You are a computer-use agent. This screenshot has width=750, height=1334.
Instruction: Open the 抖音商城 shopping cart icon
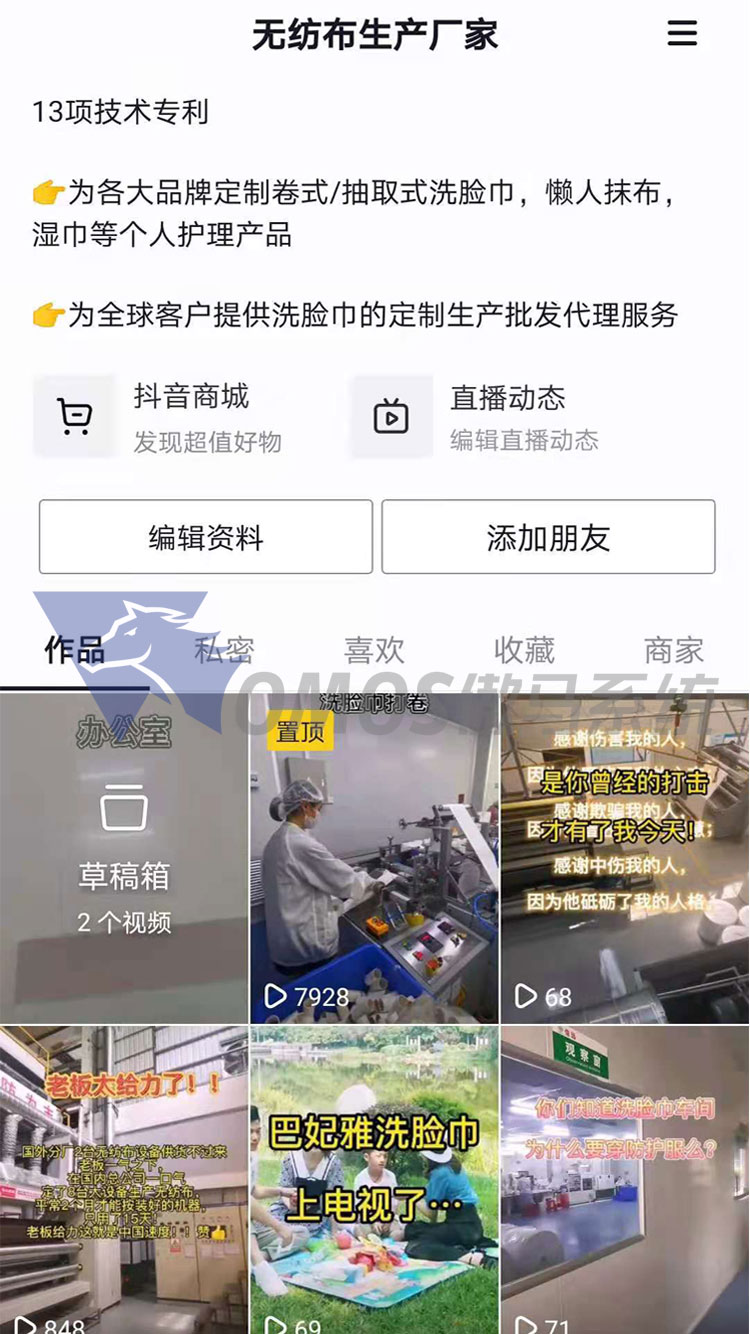(x=74, y=415)
